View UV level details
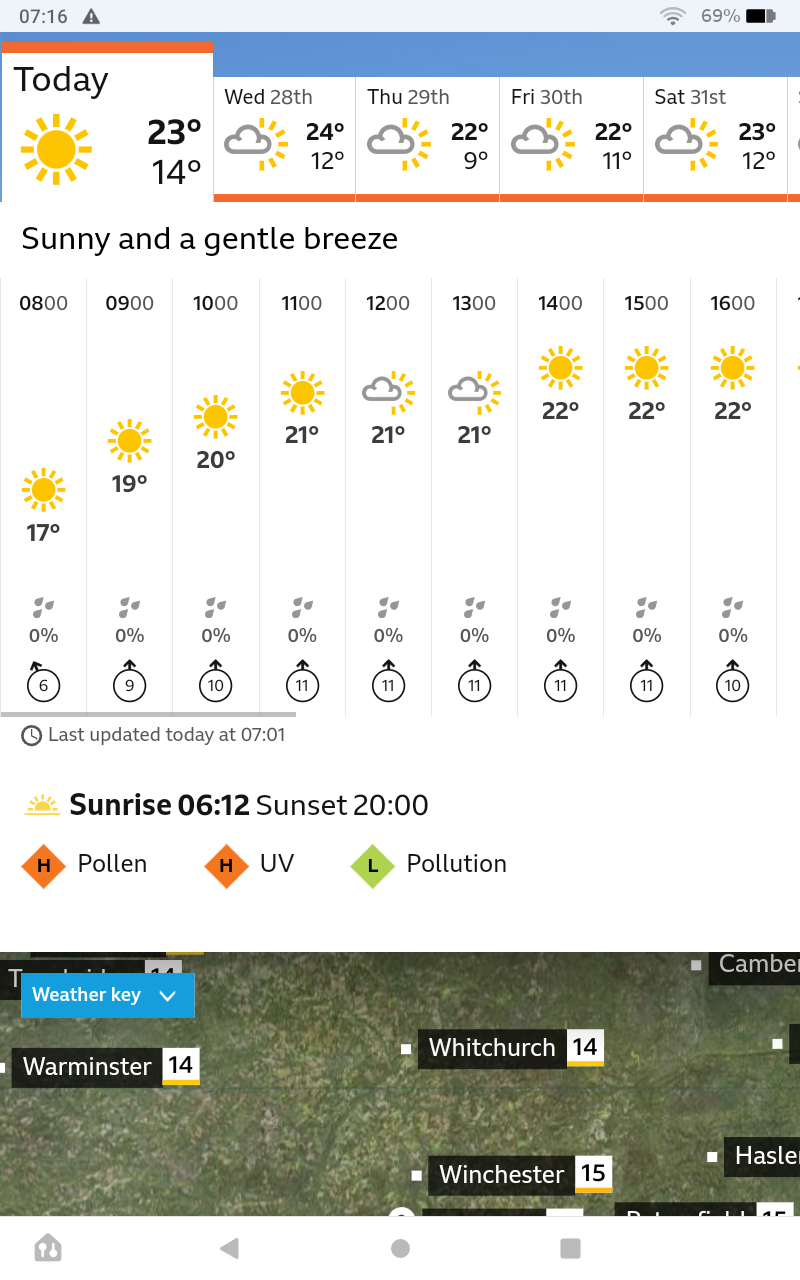 coord(250,864)
